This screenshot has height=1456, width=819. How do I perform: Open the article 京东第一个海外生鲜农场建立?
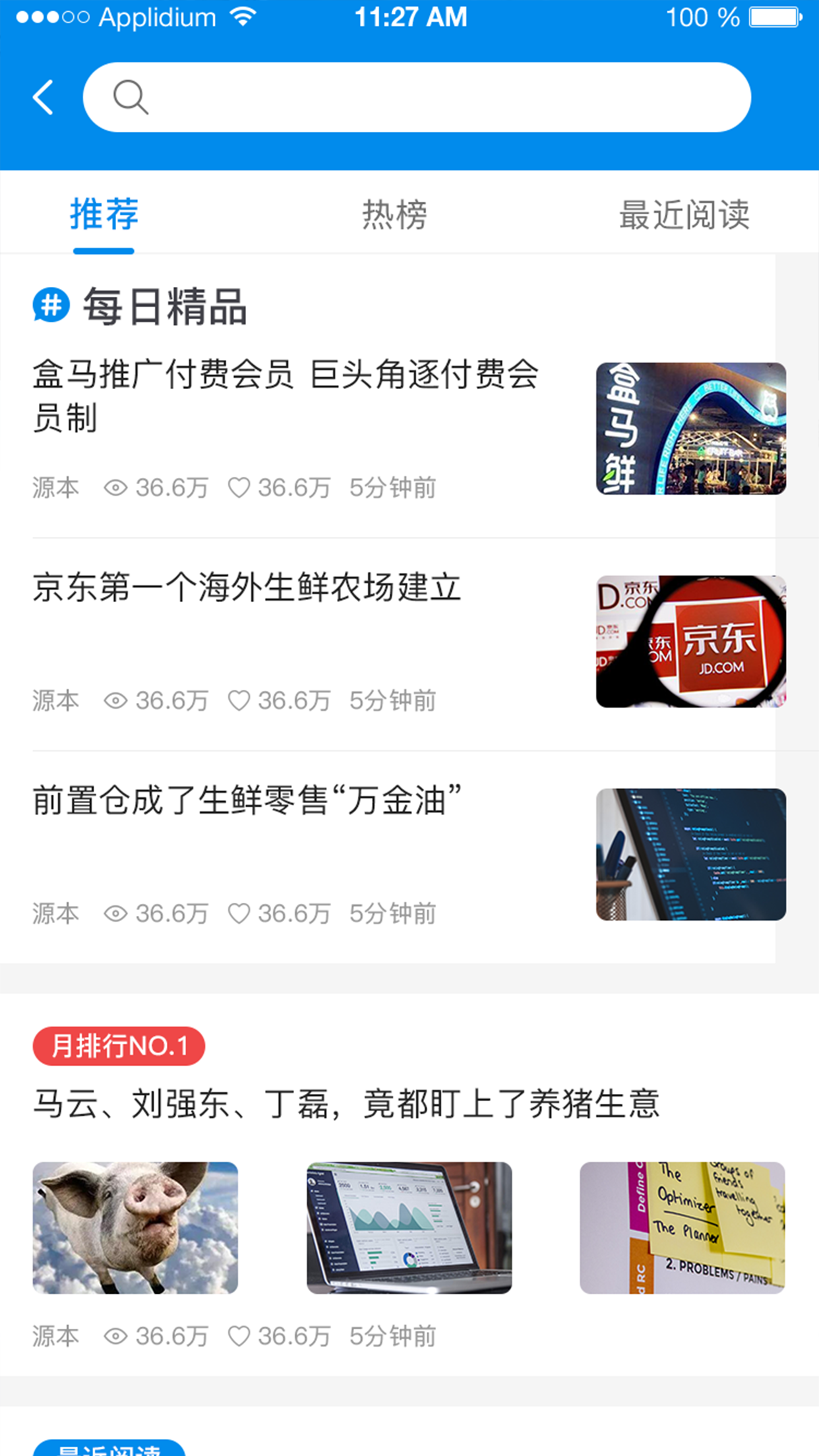point(247,587)
